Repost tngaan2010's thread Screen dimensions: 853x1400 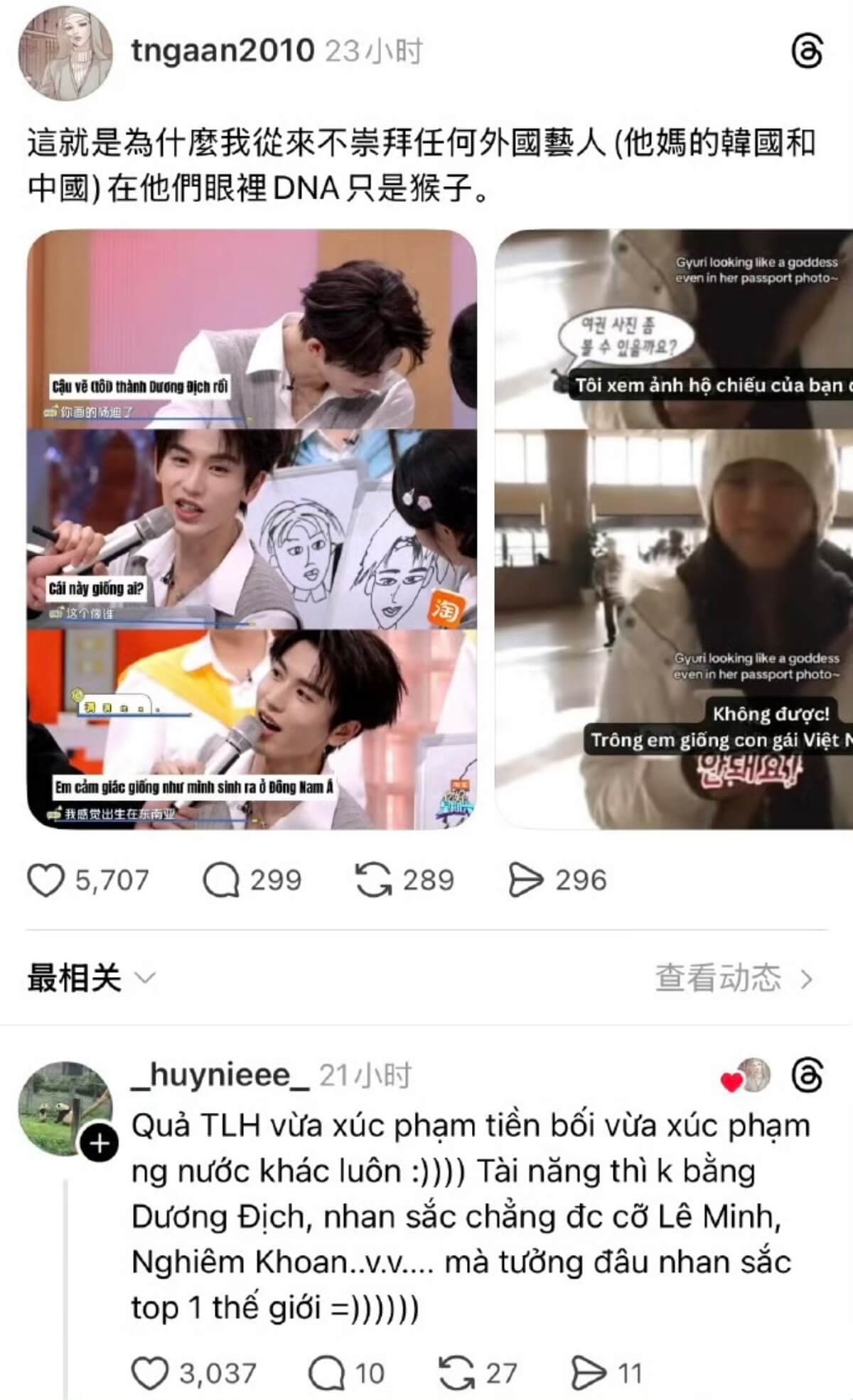pyautogui.click(x=374, y=881)
